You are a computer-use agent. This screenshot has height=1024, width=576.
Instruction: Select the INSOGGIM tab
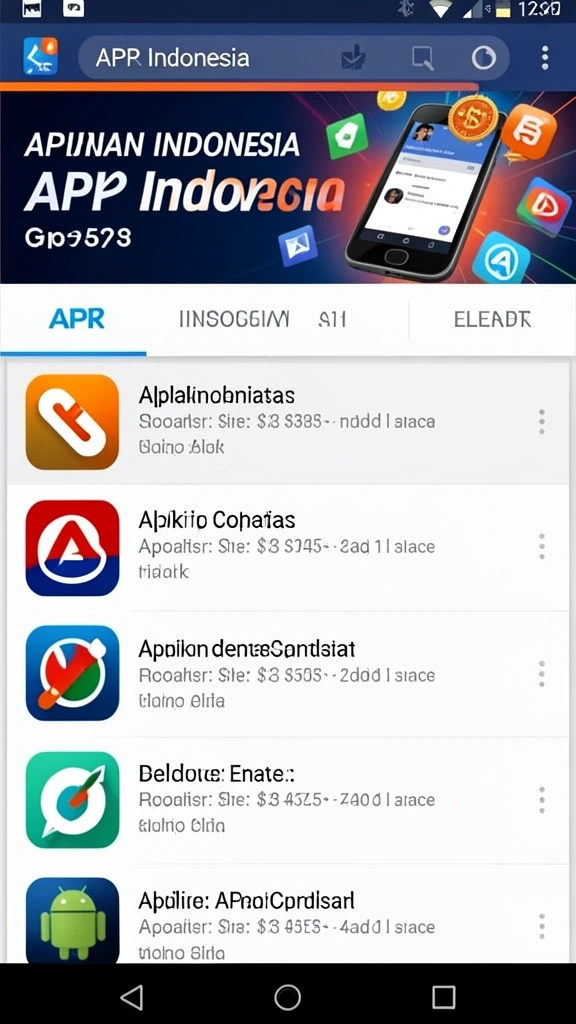(234, 319)
